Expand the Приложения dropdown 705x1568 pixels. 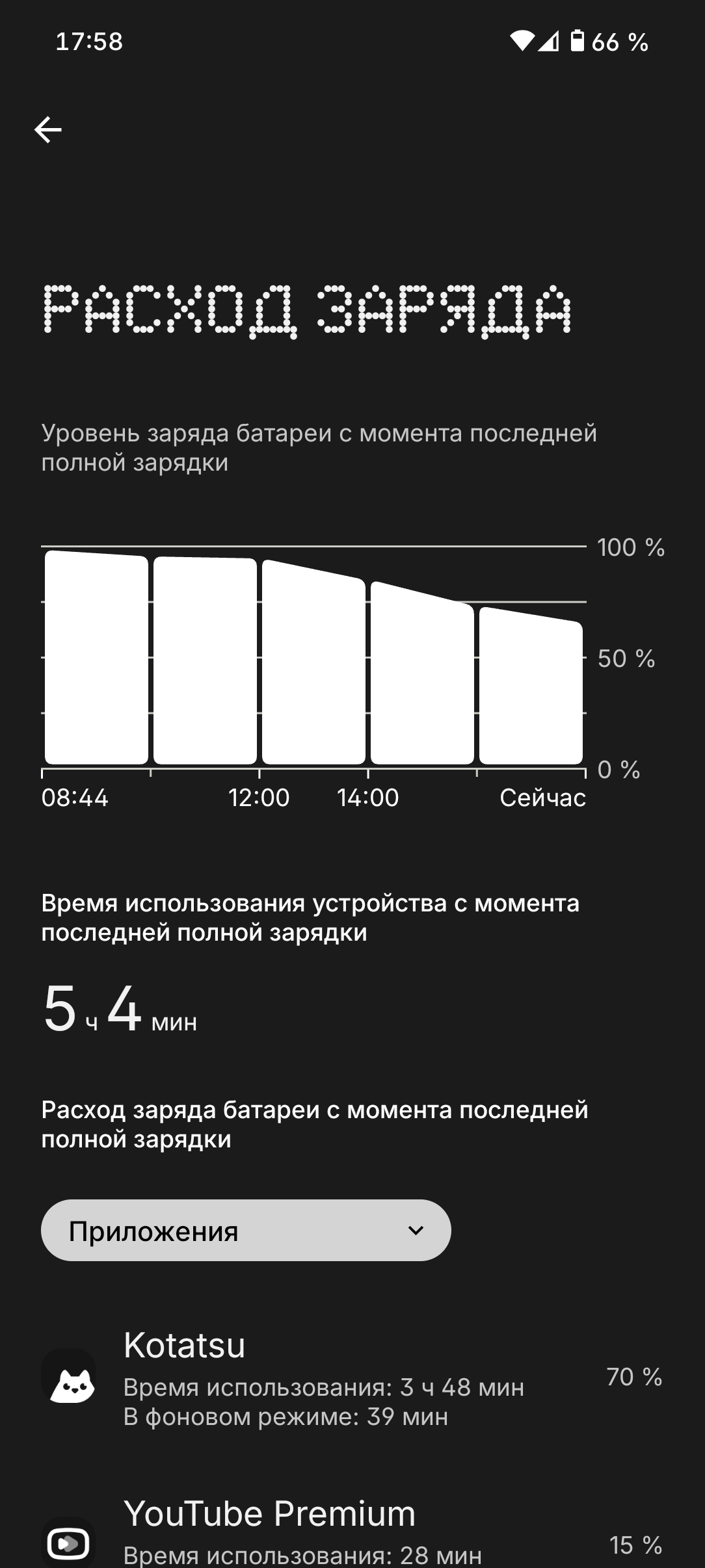[246, 1231]
